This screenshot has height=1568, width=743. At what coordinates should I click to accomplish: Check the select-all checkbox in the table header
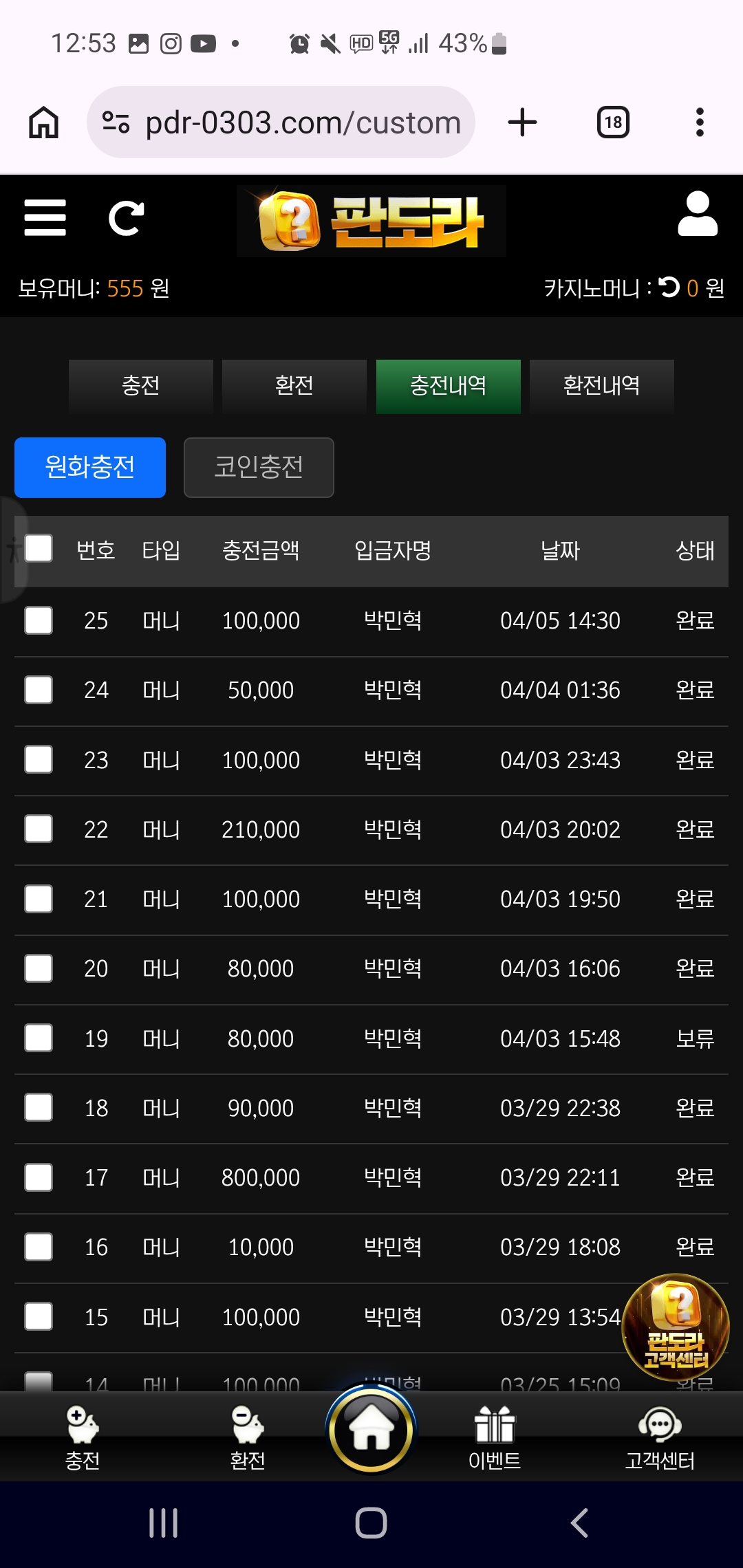point(39,549)
